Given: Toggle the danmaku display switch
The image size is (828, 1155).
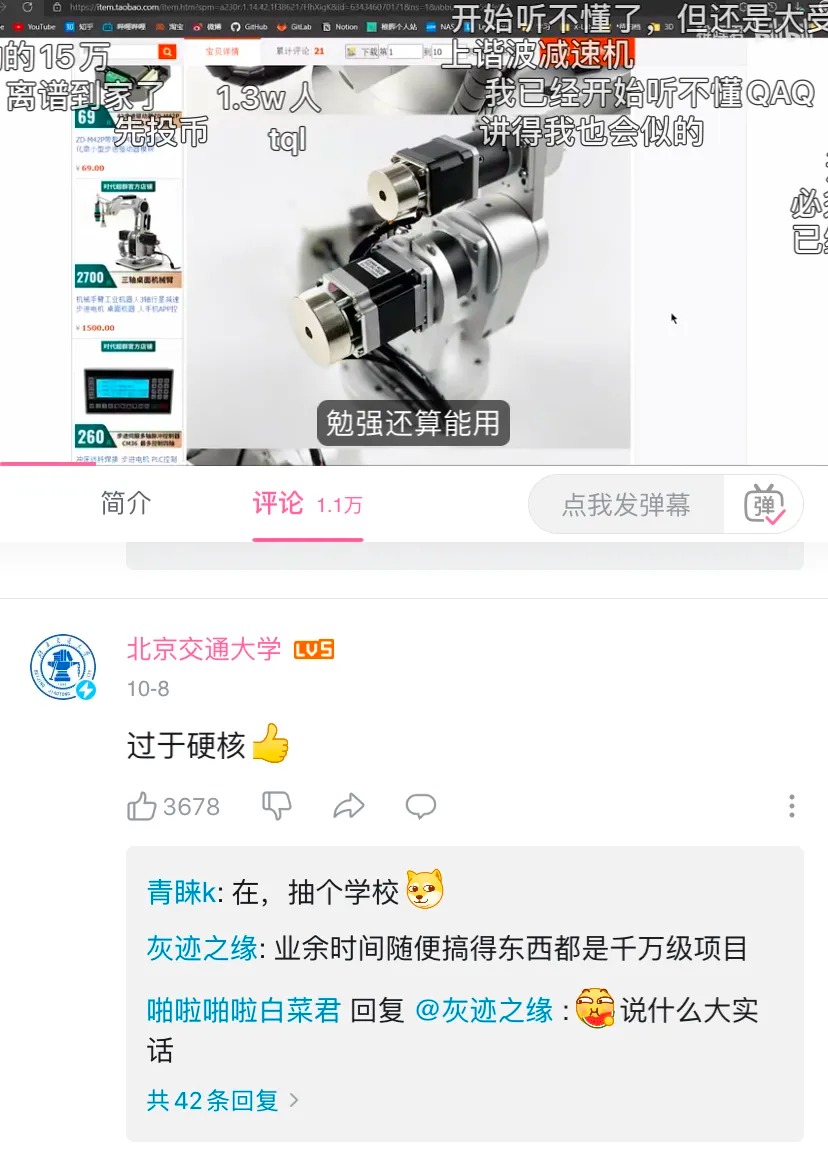Looking at the screenshot, I should pos(765,505).
